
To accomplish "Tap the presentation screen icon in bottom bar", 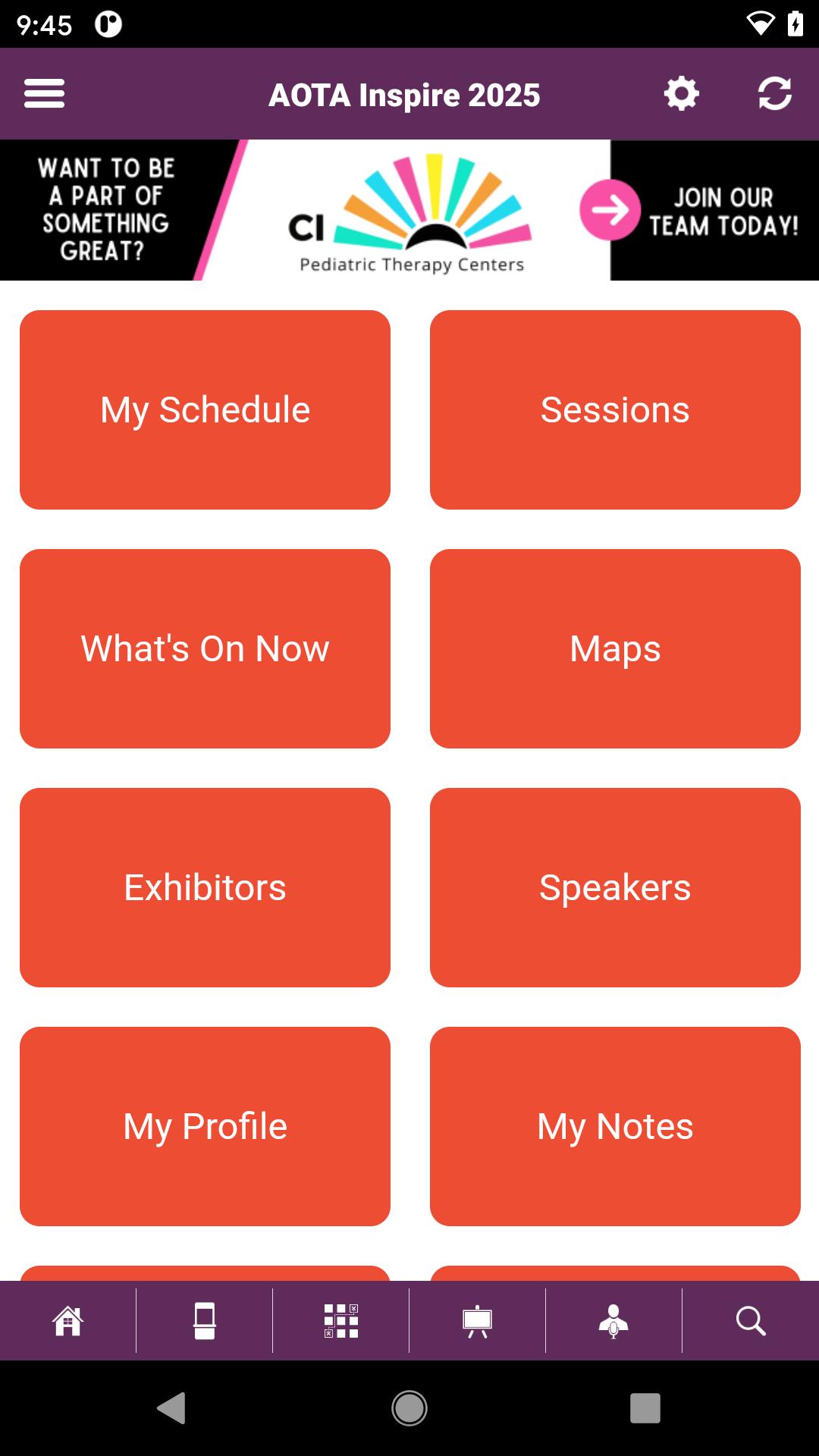I will click(x=478, y=1321).
